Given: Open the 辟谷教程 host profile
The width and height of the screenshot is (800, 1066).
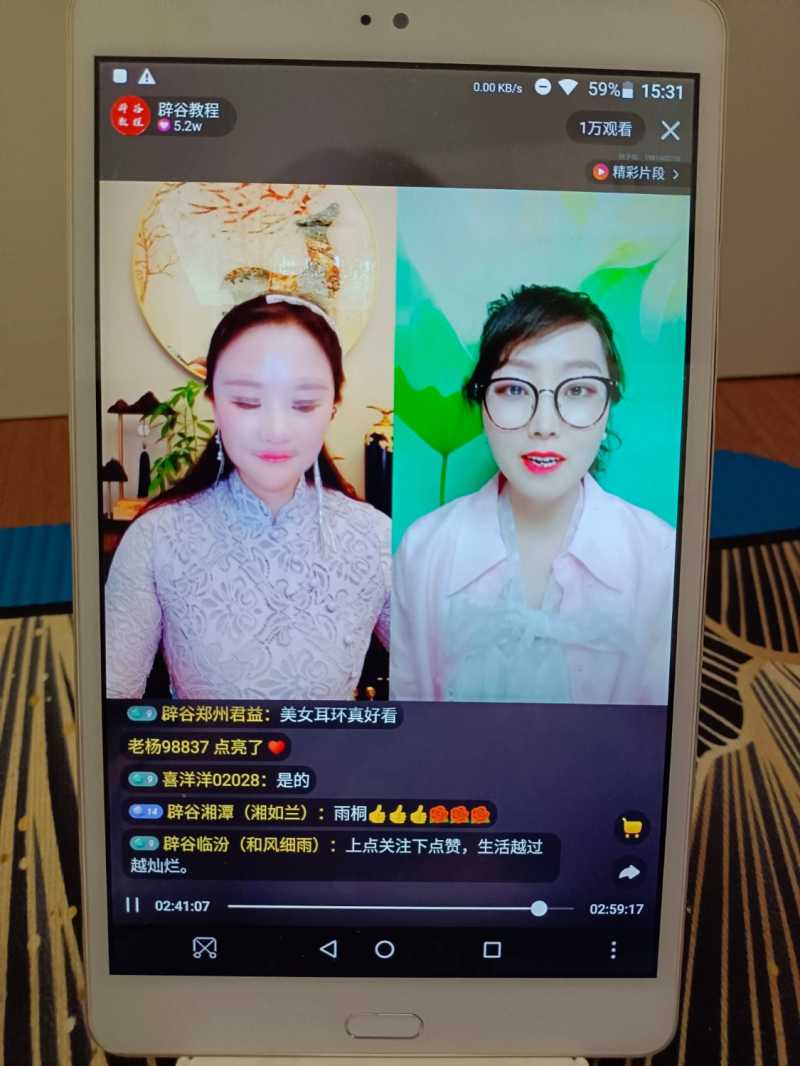Looking at the screenshot, I should [x=131, y=115].
